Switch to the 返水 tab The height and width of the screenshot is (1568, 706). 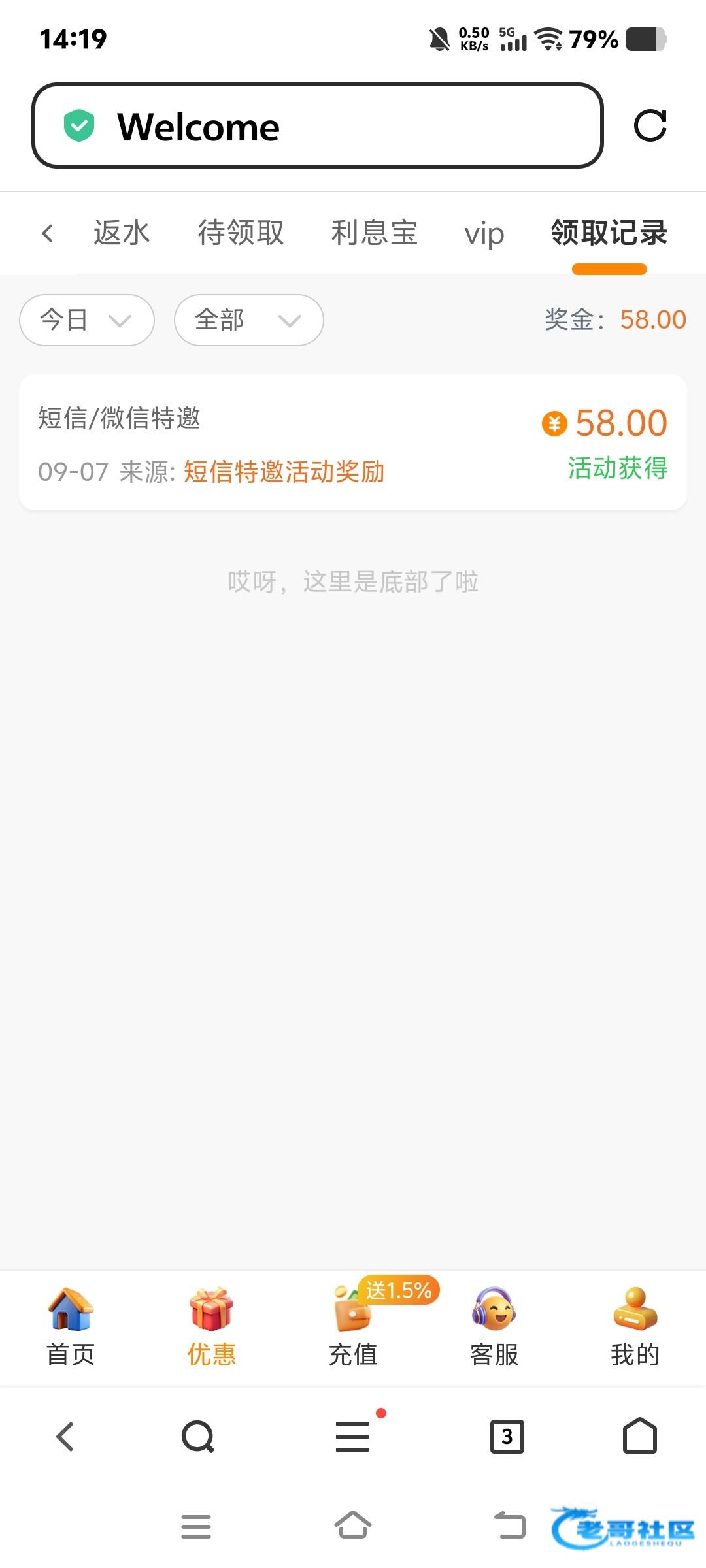[x=122, y=233]
